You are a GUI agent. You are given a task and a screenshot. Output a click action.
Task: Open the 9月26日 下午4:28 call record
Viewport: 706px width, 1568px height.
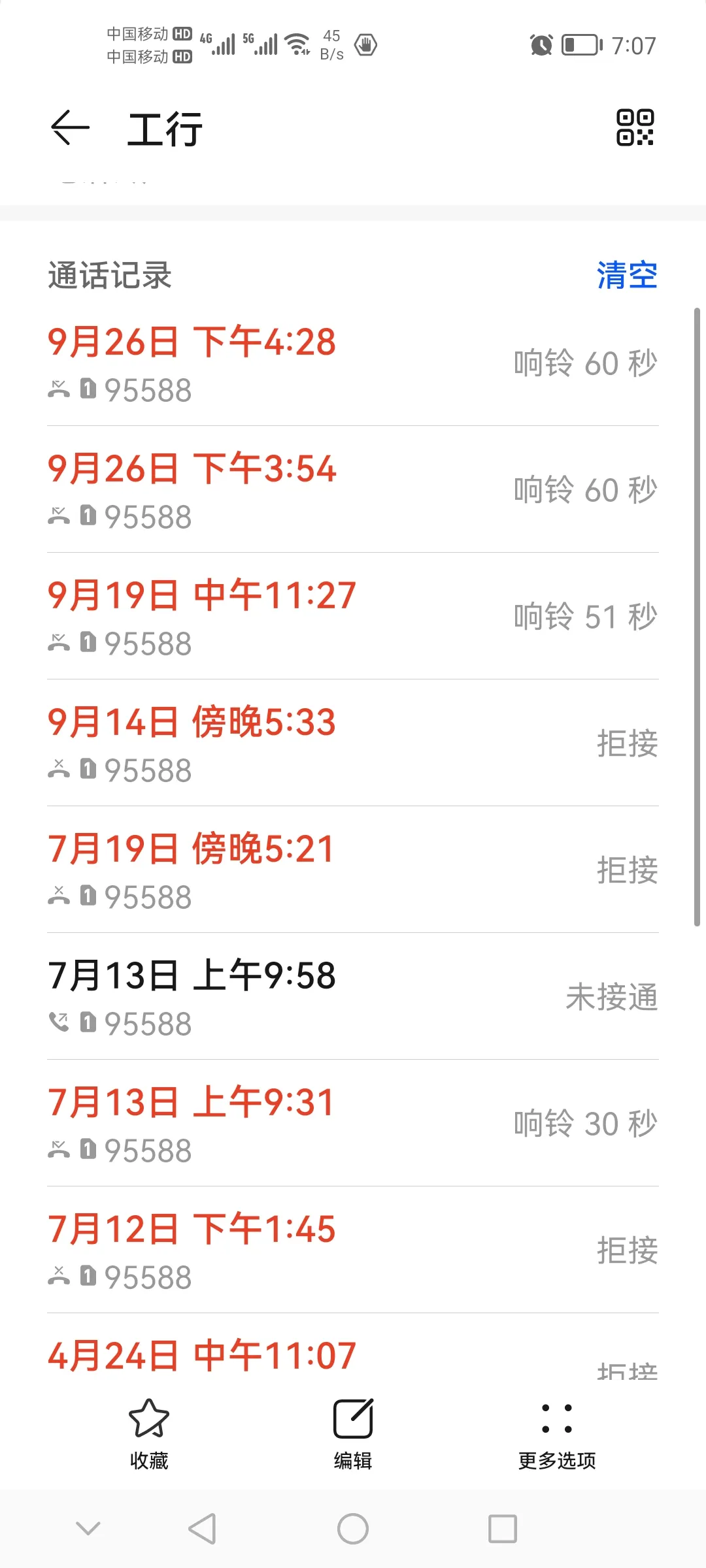tap(353, 363)
